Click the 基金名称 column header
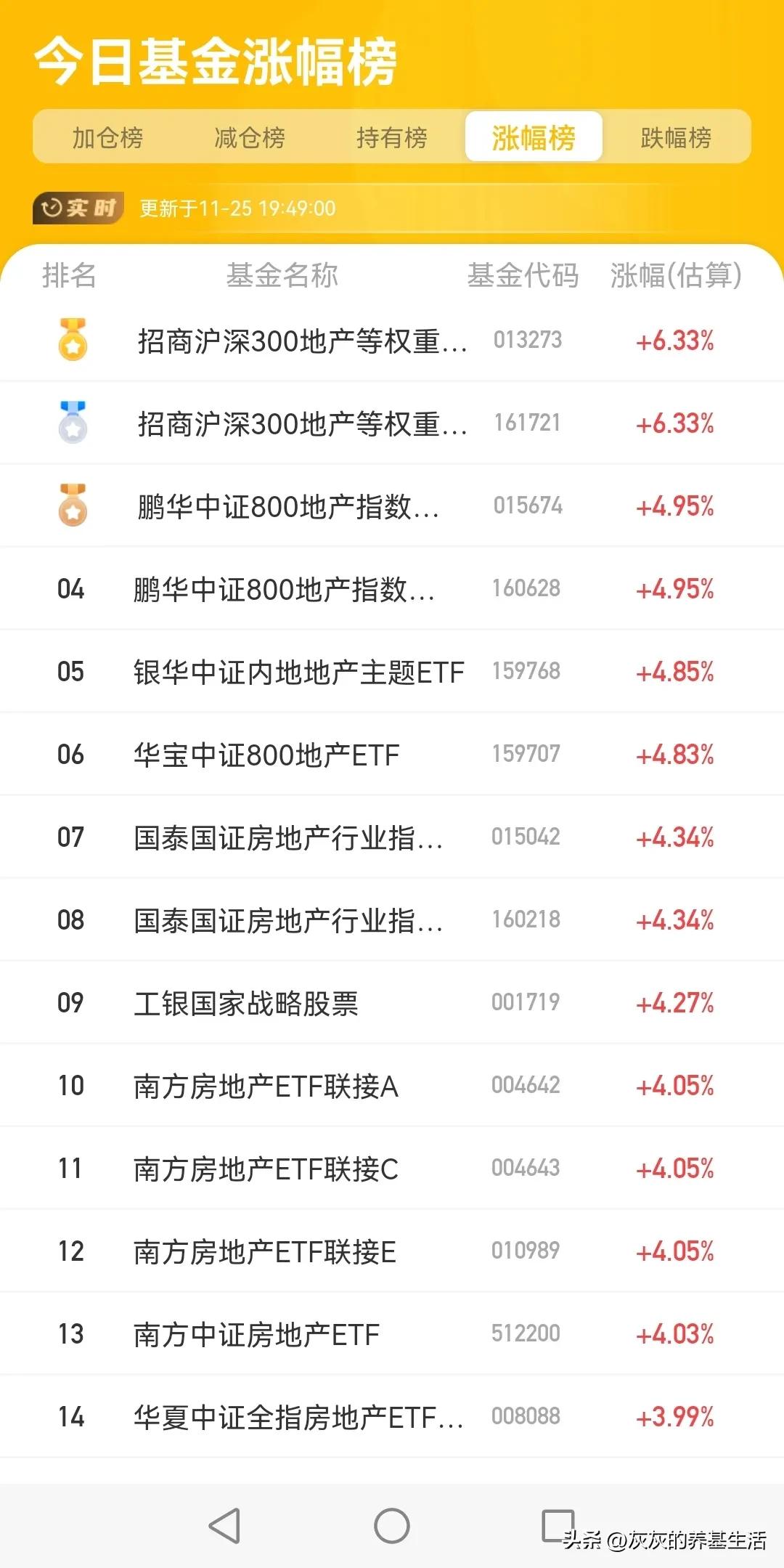The width and height of the screenshot is (784, 1568). click(x=282, y=277)
